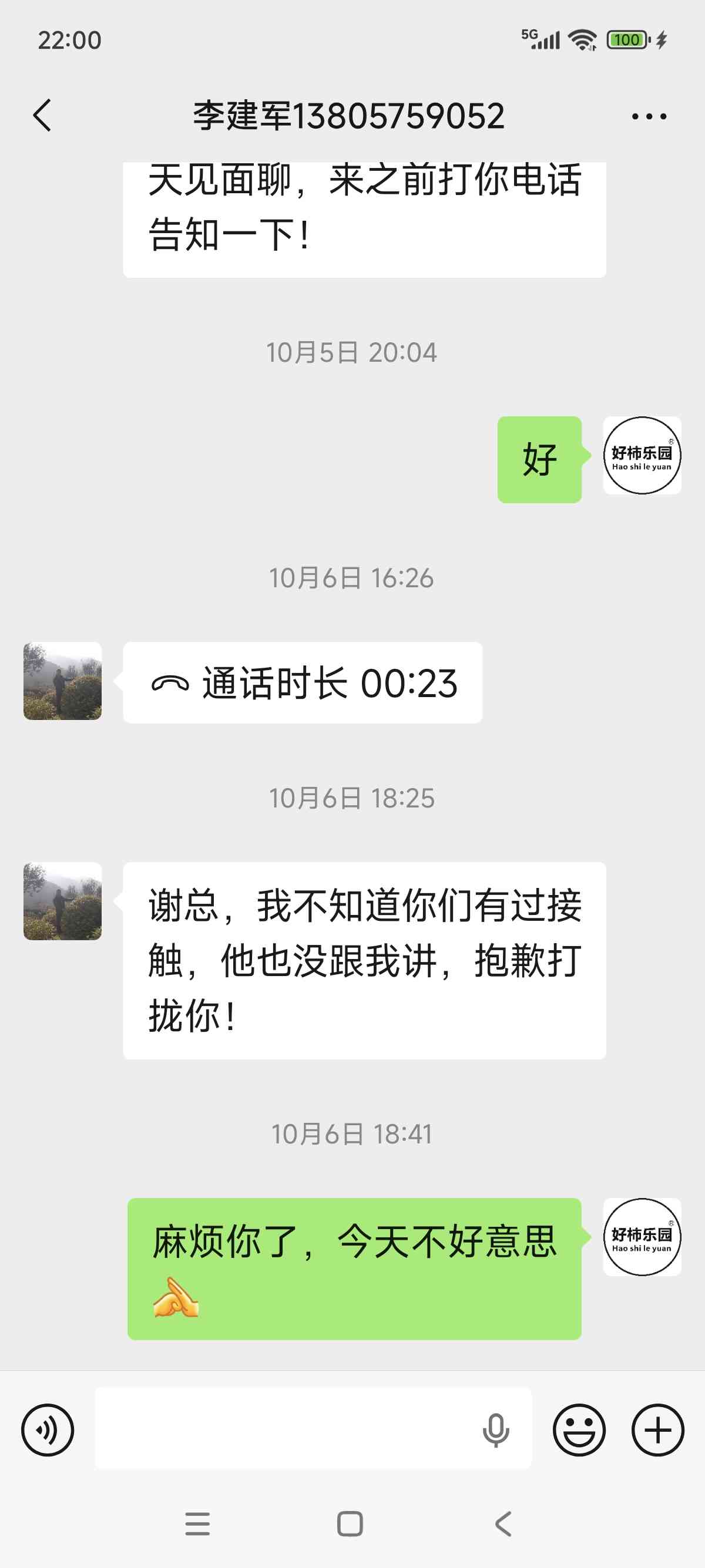Switch to voice message input mode
Screen dimensions: 705x1568
click(x=48, y=1430)
